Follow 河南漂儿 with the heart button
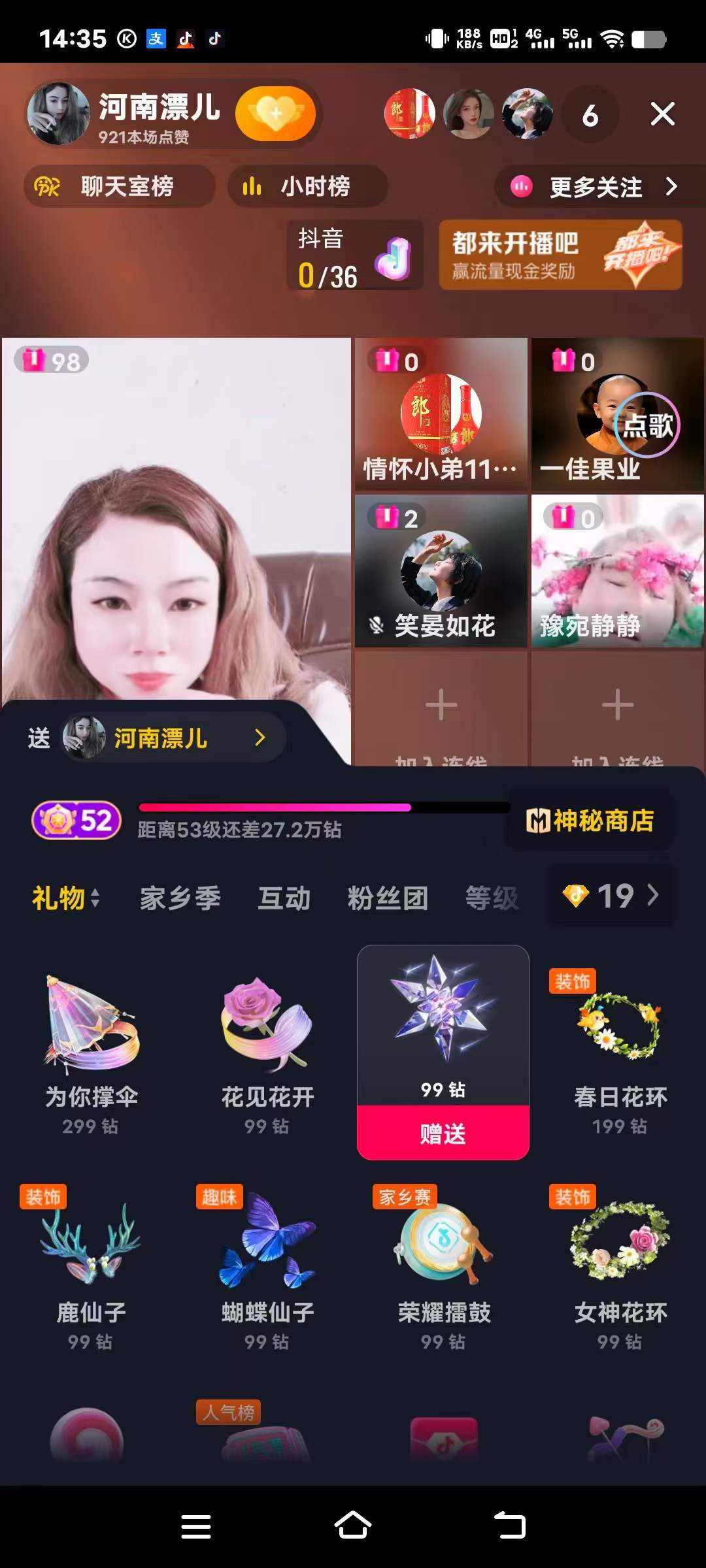706x1568 pixels. pyautogui.click(x=275, y=115)
